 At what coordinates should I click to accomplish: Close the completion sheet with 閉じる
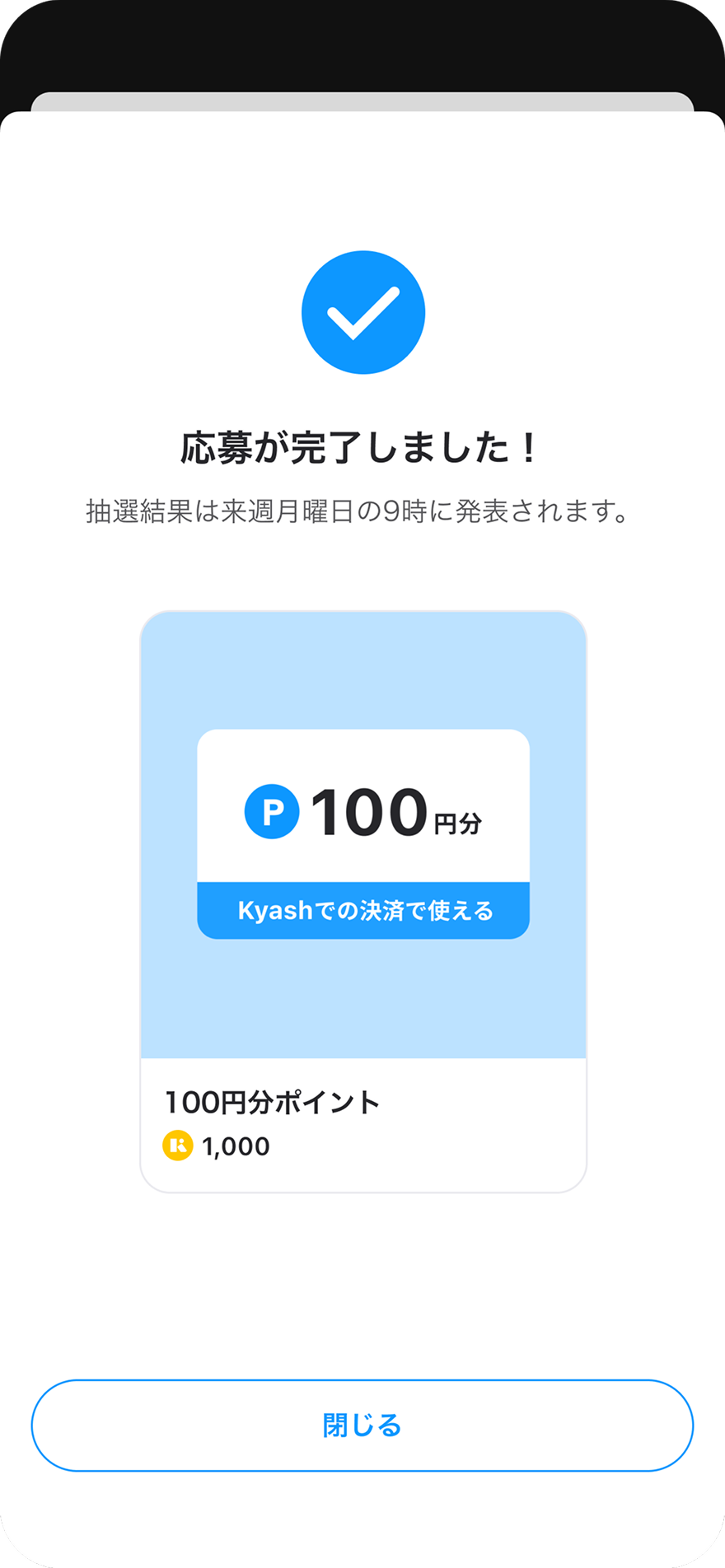point(362,1426)
